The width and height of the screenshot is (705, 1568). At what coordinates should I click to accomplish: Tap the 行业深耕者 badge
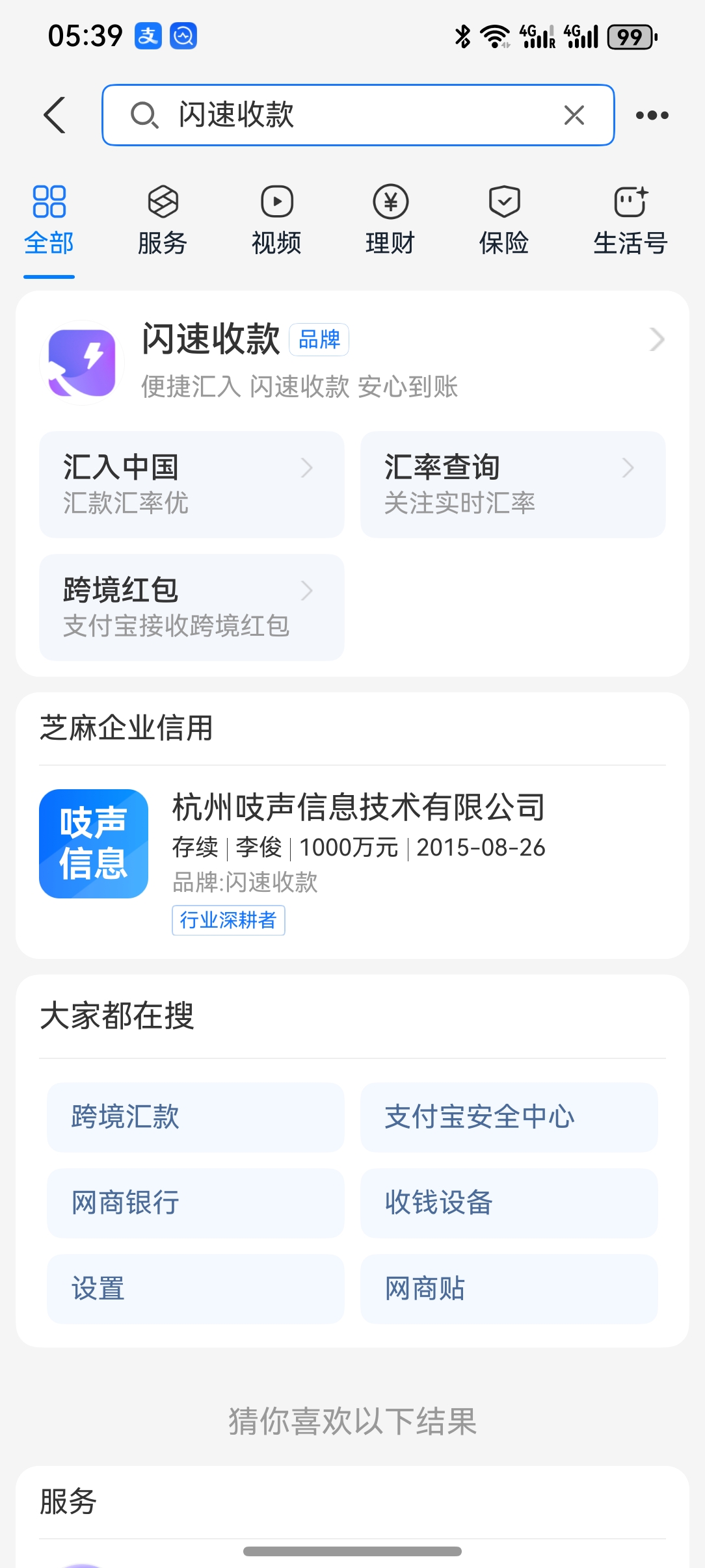tap(229, 920)
